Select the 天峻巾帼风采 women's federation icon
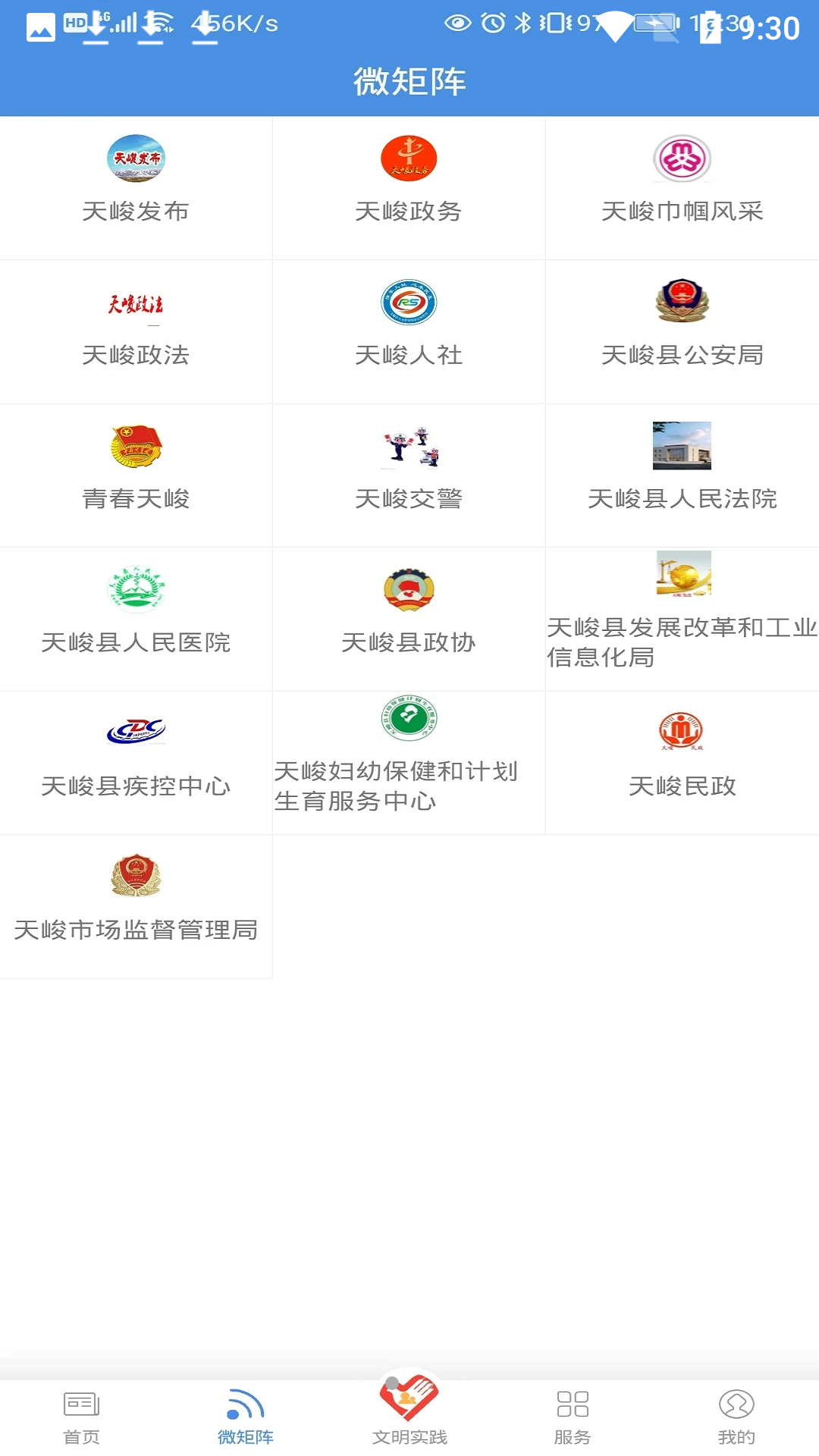819x1456 pixels. click(682, 158)
